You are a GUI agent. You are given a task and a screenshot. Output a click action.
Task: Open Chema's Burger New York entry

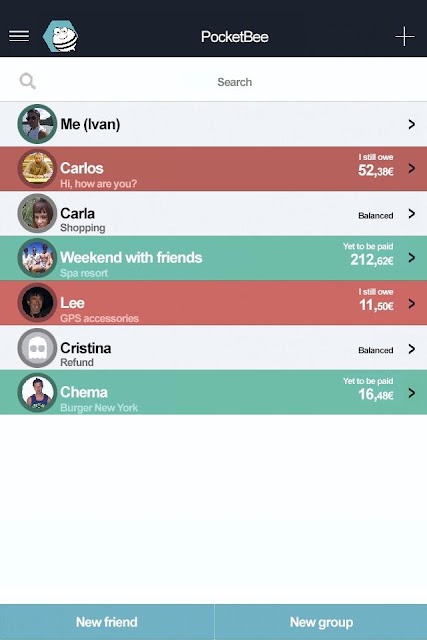214,392
